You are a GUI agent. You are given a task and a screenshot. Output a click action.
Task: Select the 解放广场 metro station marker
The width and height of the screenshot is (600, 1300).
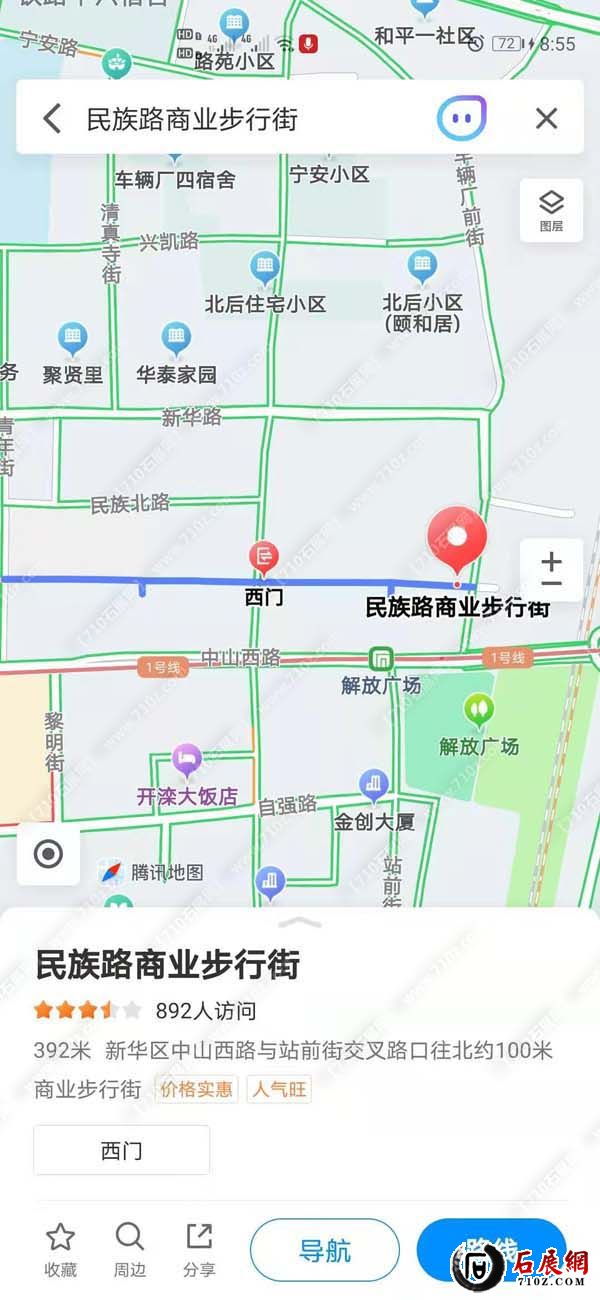[x=380, y=660]
